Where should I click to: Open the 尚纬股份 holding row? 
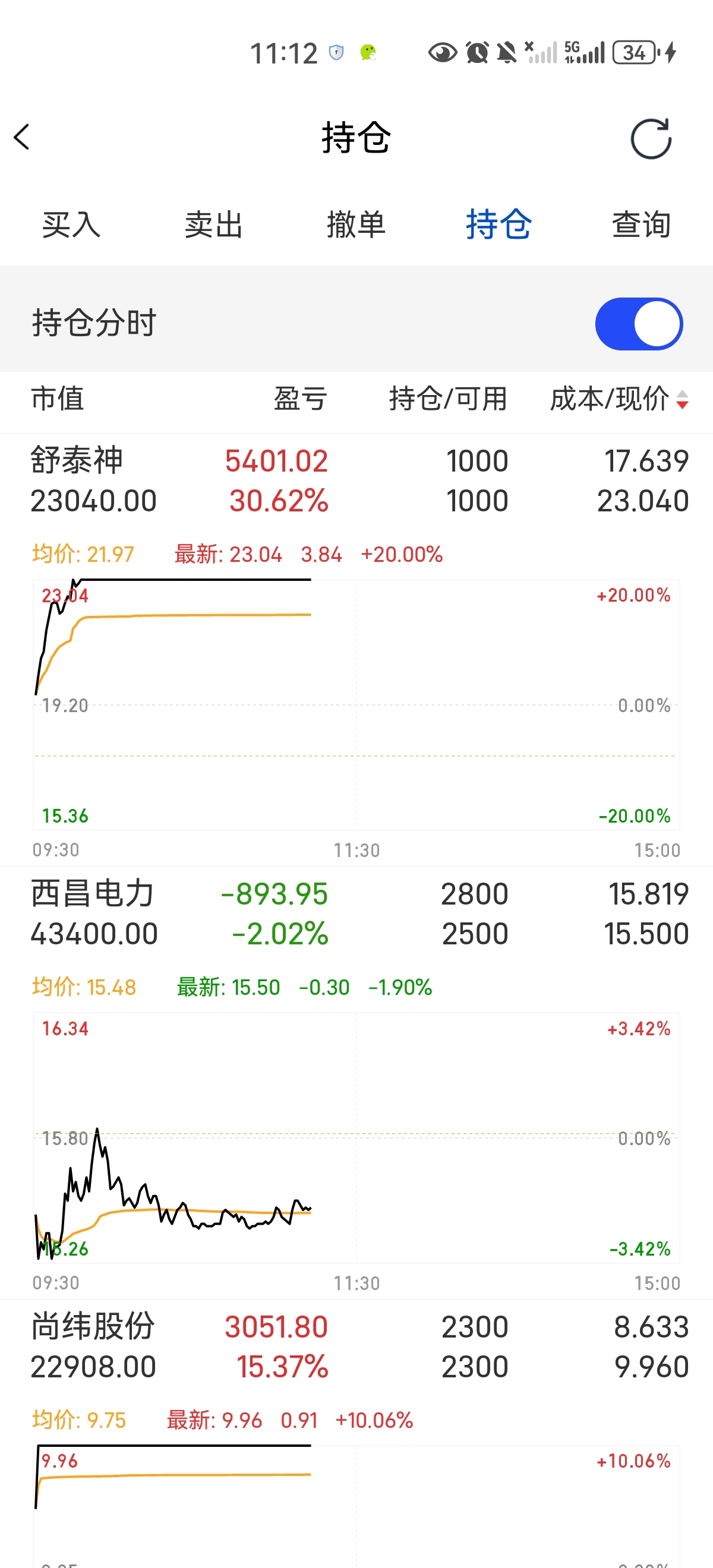pyautogui.click(x=356, y=1347)
